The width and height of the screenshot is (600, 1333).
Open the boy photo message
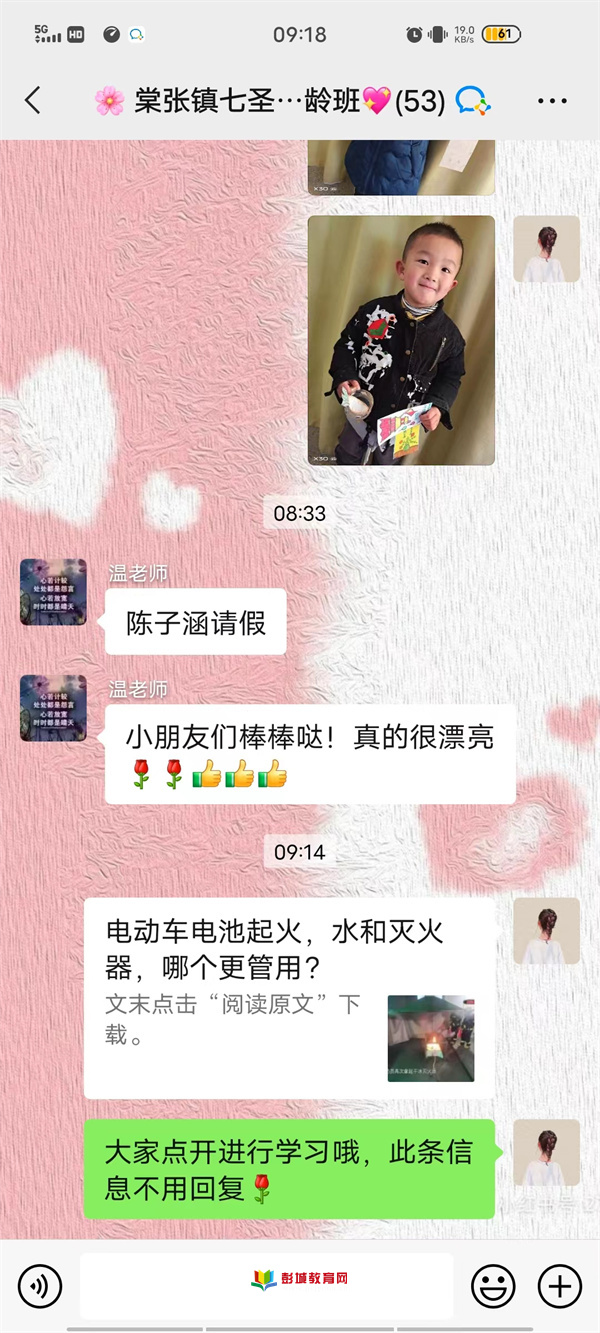click(401, 340)
